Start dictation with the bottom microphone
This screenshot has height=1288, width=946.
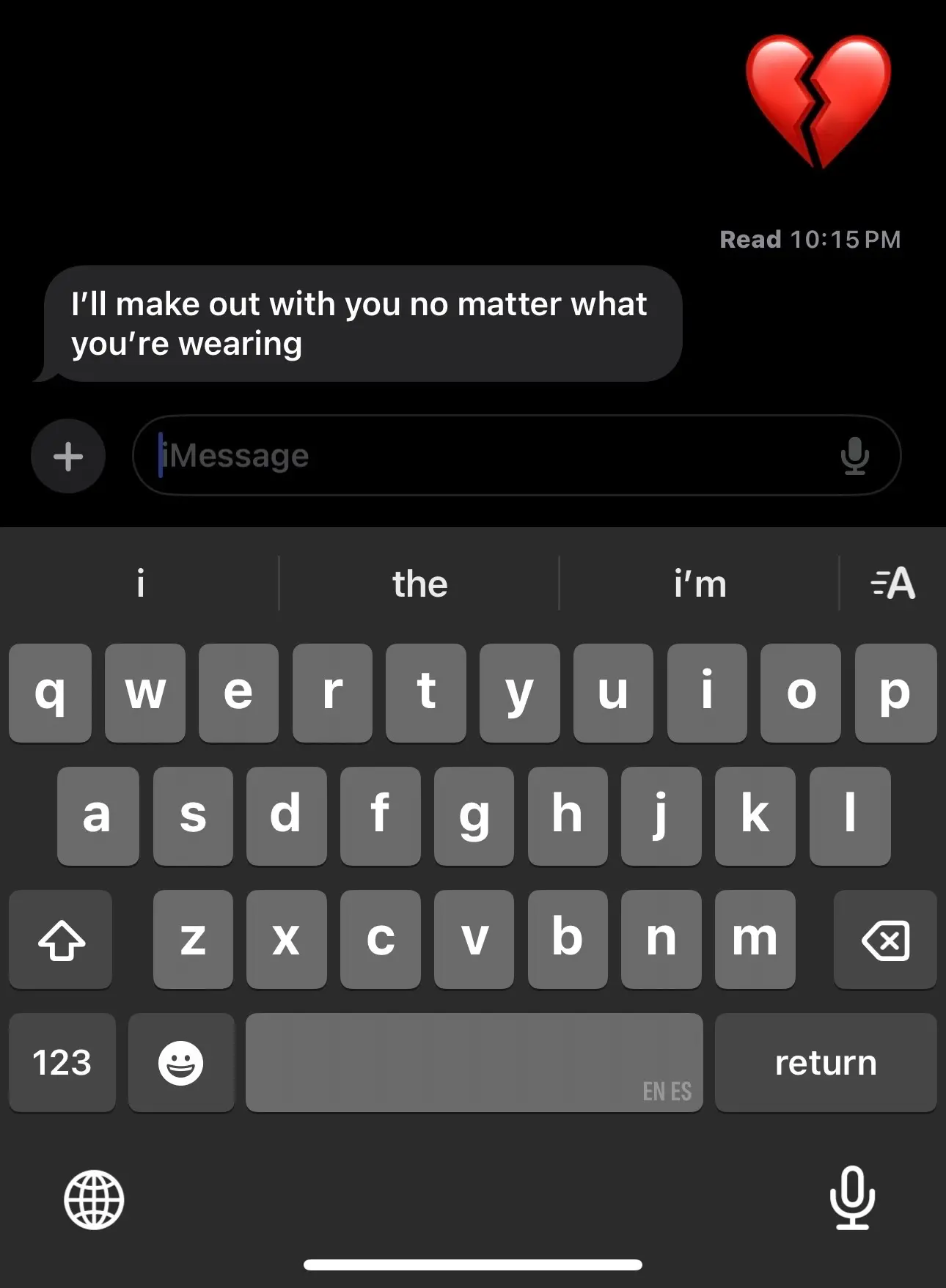[852, 1198]
